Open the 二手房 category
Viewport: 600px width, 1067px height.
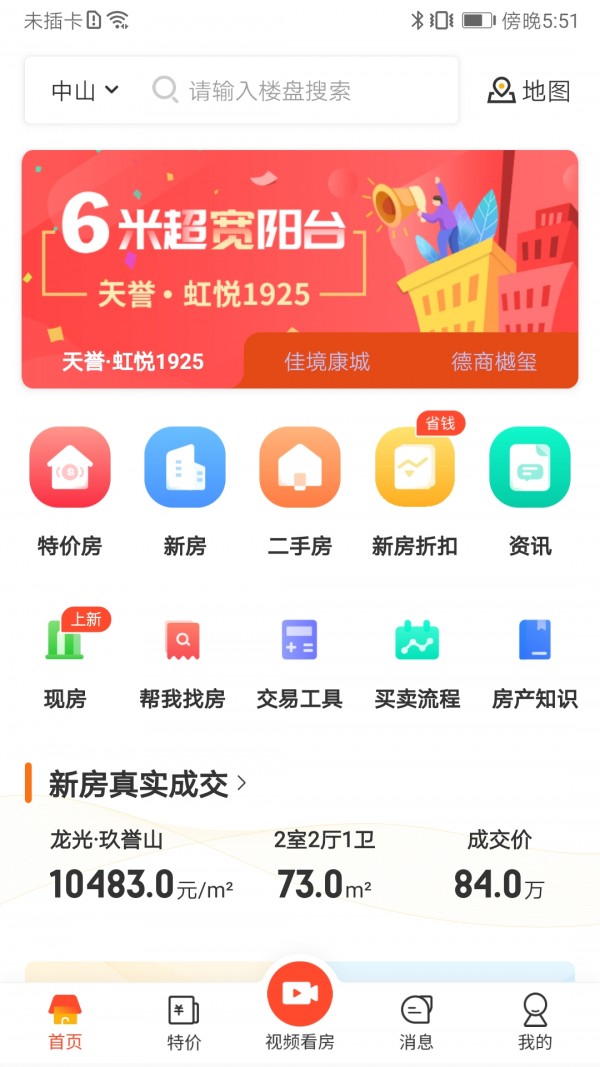300,490
